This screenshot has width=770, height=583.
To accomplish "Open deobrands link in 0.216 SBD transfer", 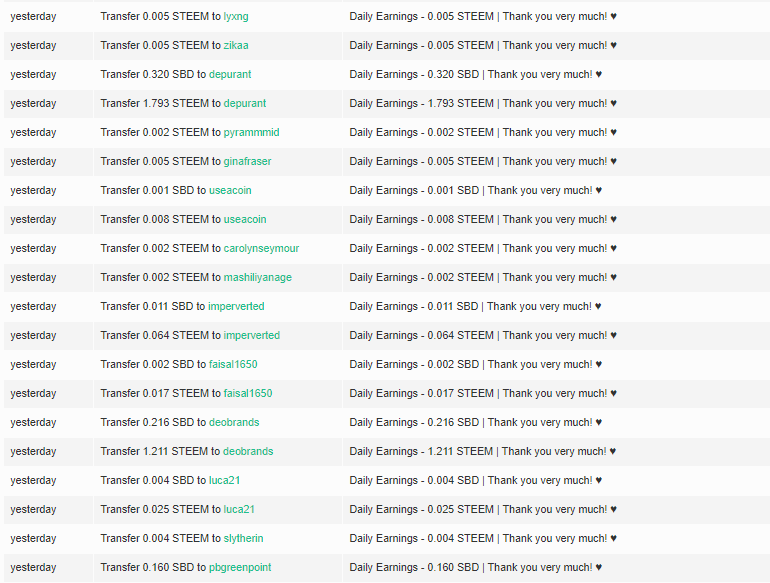I will [x=234, y=422].
